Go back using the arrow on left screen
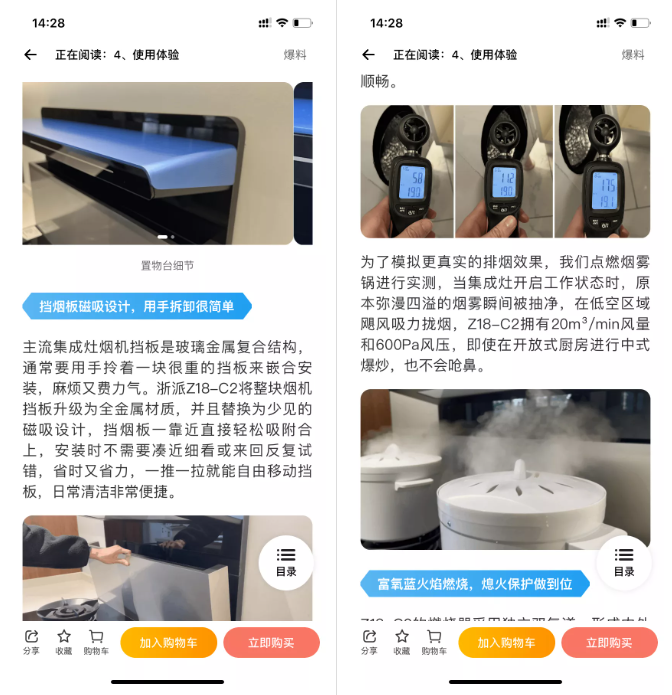672x695 pixels. pos(31,55)
